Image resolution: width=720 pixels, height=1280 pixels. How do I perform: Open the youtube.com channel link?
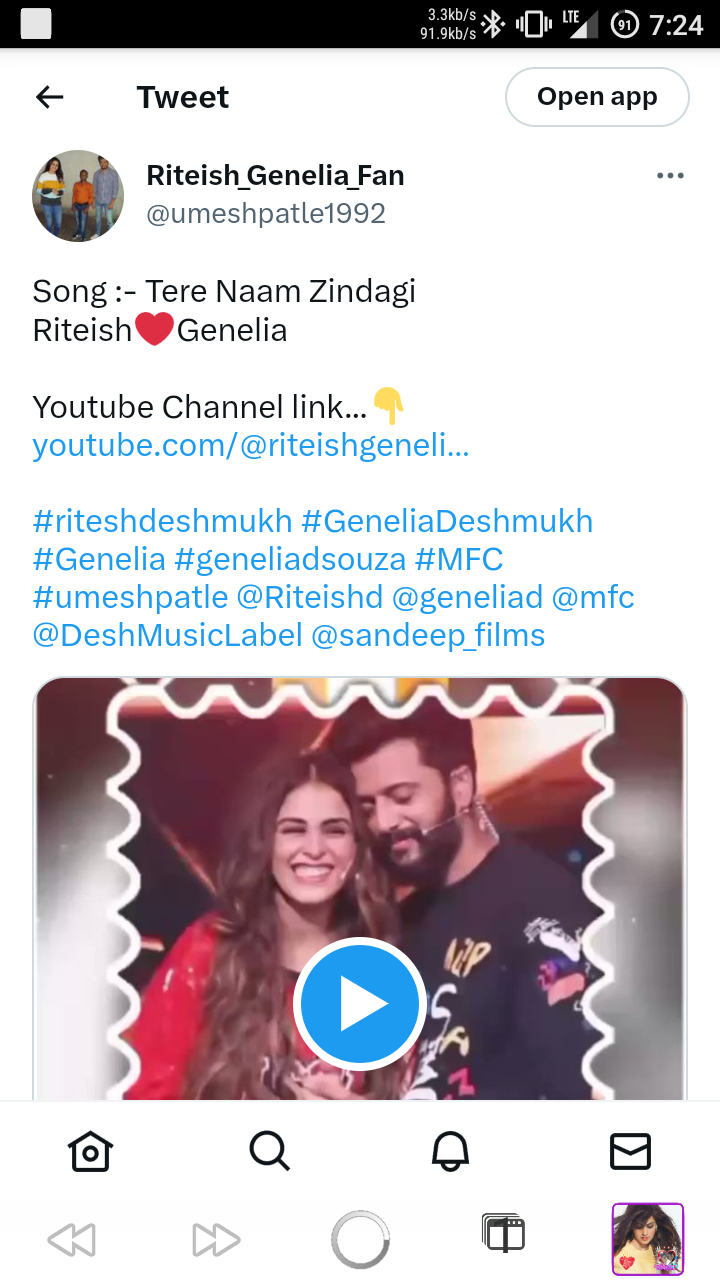pyautogui.click(x=251, y=445)
